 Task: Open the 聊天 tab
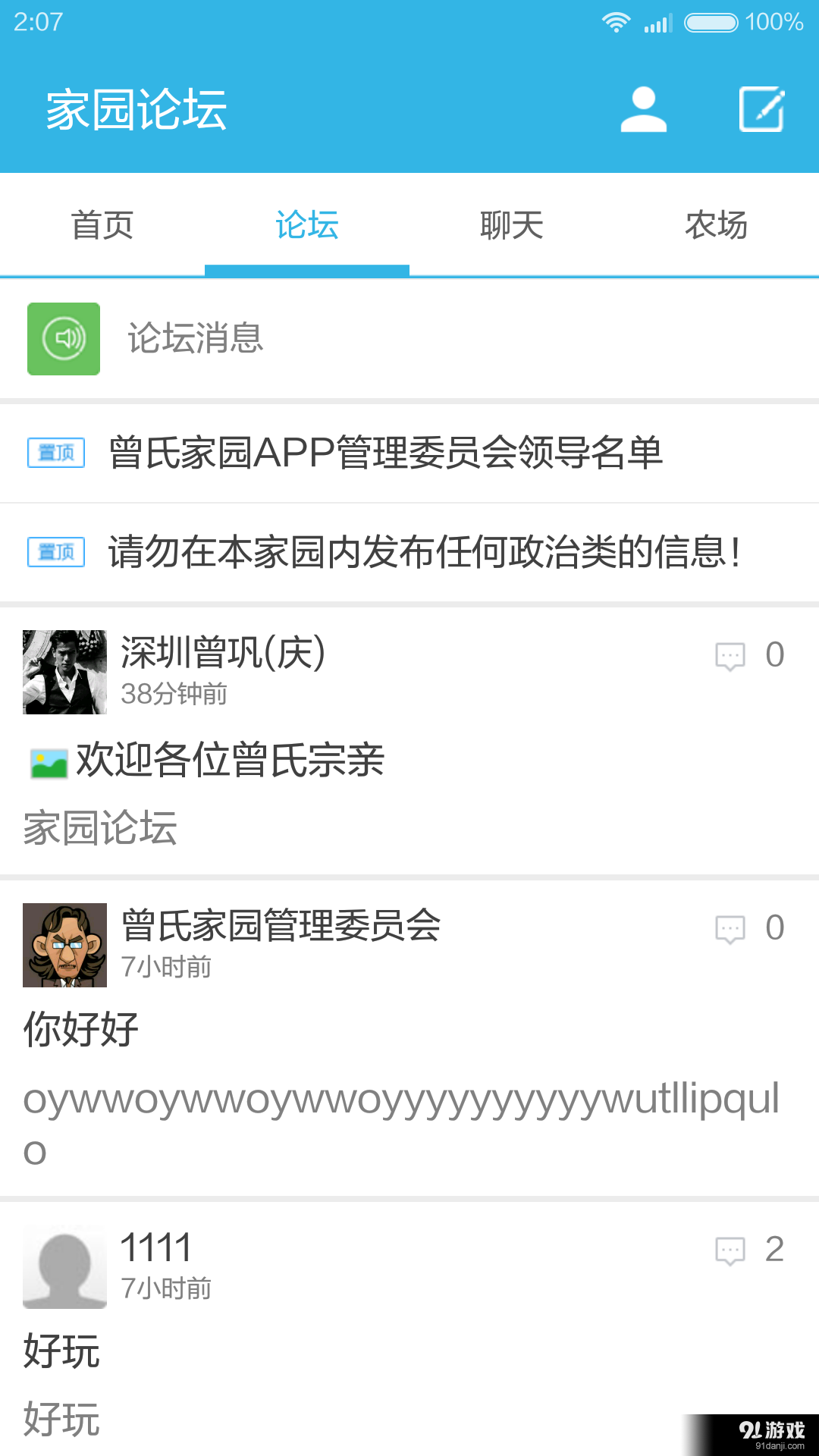(x=510, y=225)
